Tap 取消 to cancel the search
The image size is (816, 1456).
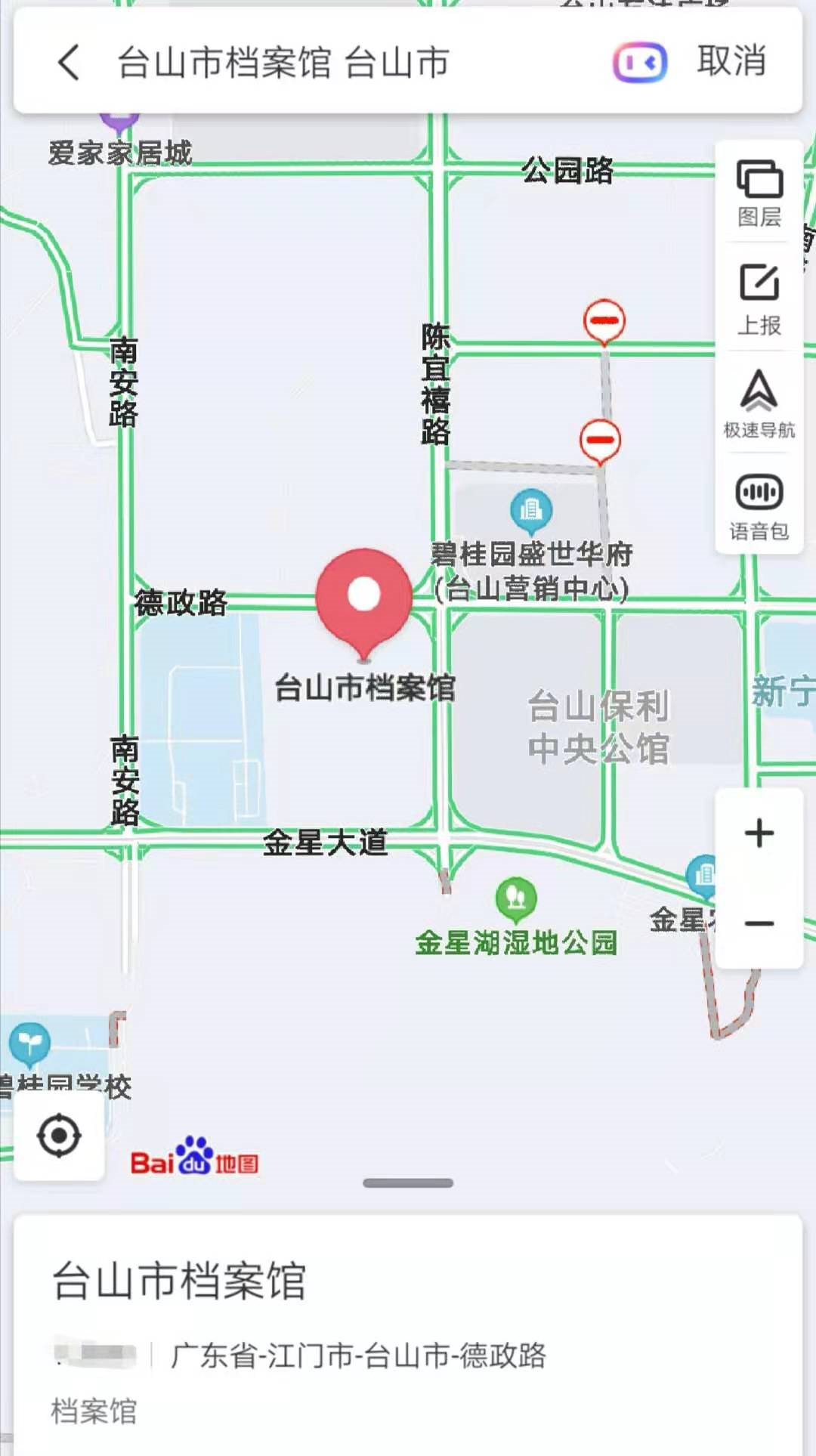(731, 61)
